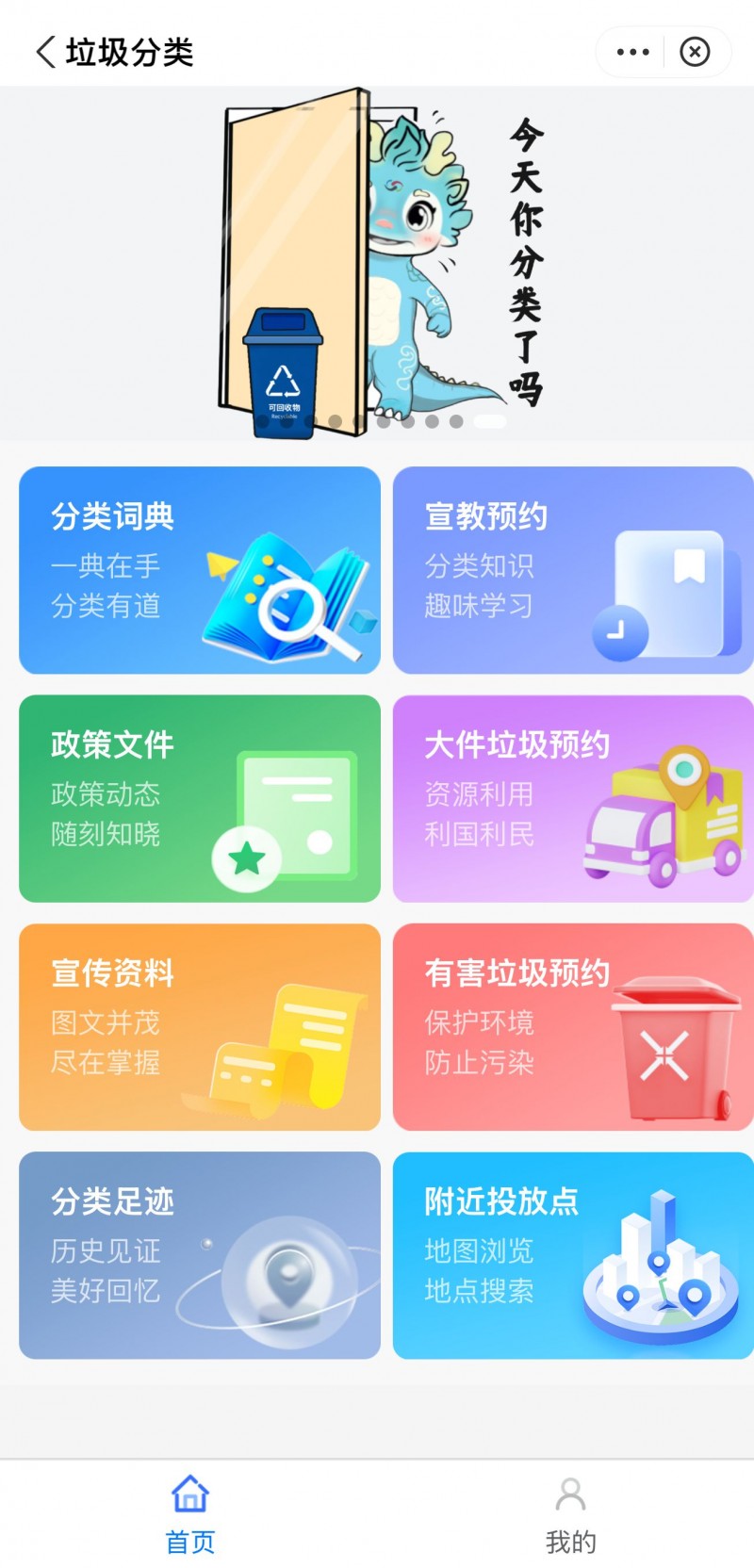The image size is (754, 1568).
Task: Switch to the 我的 tab
Action: pyautogui.click(x=570, y=1514)
